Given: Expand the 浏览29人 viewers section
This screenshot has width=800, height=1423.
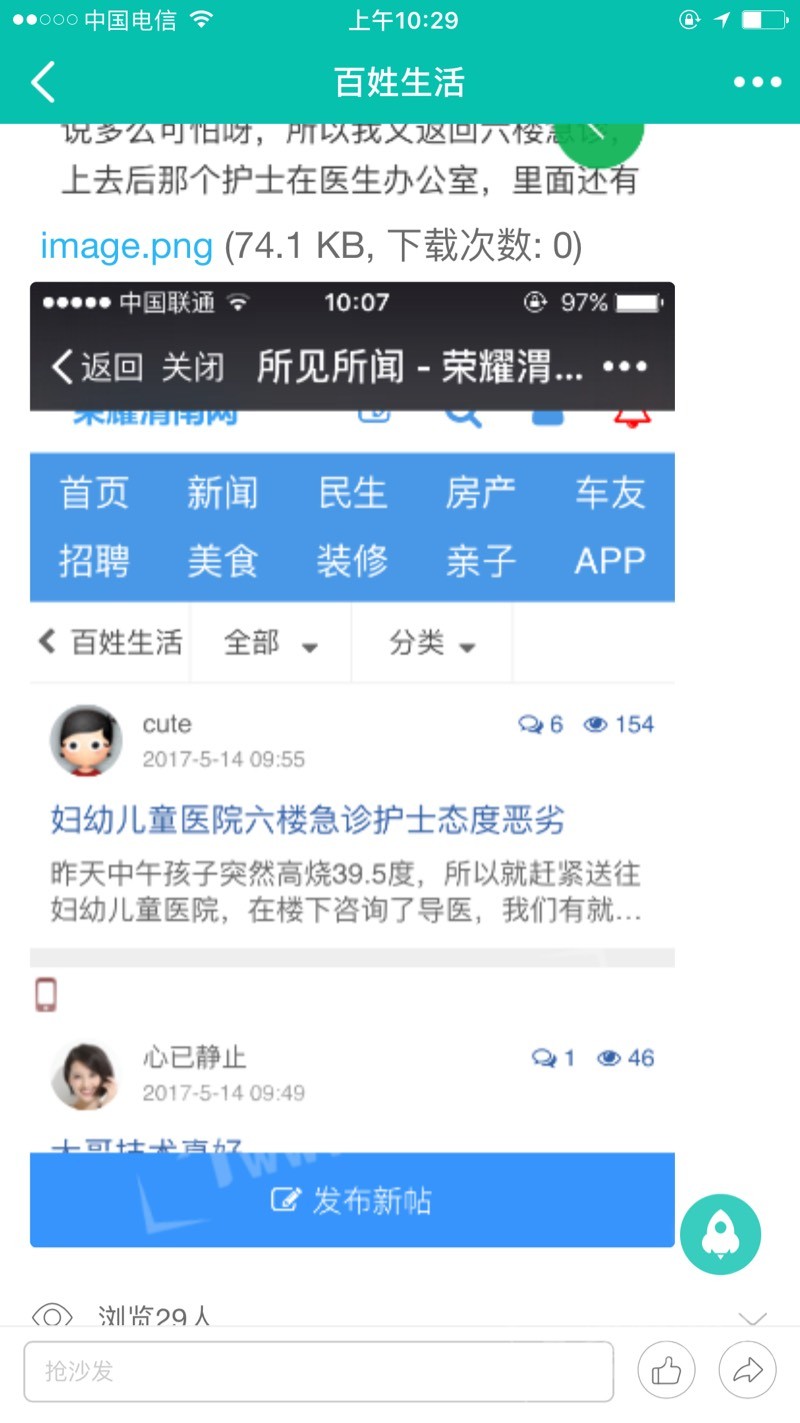Looking at the screenshot, I should coord(752,1318).
